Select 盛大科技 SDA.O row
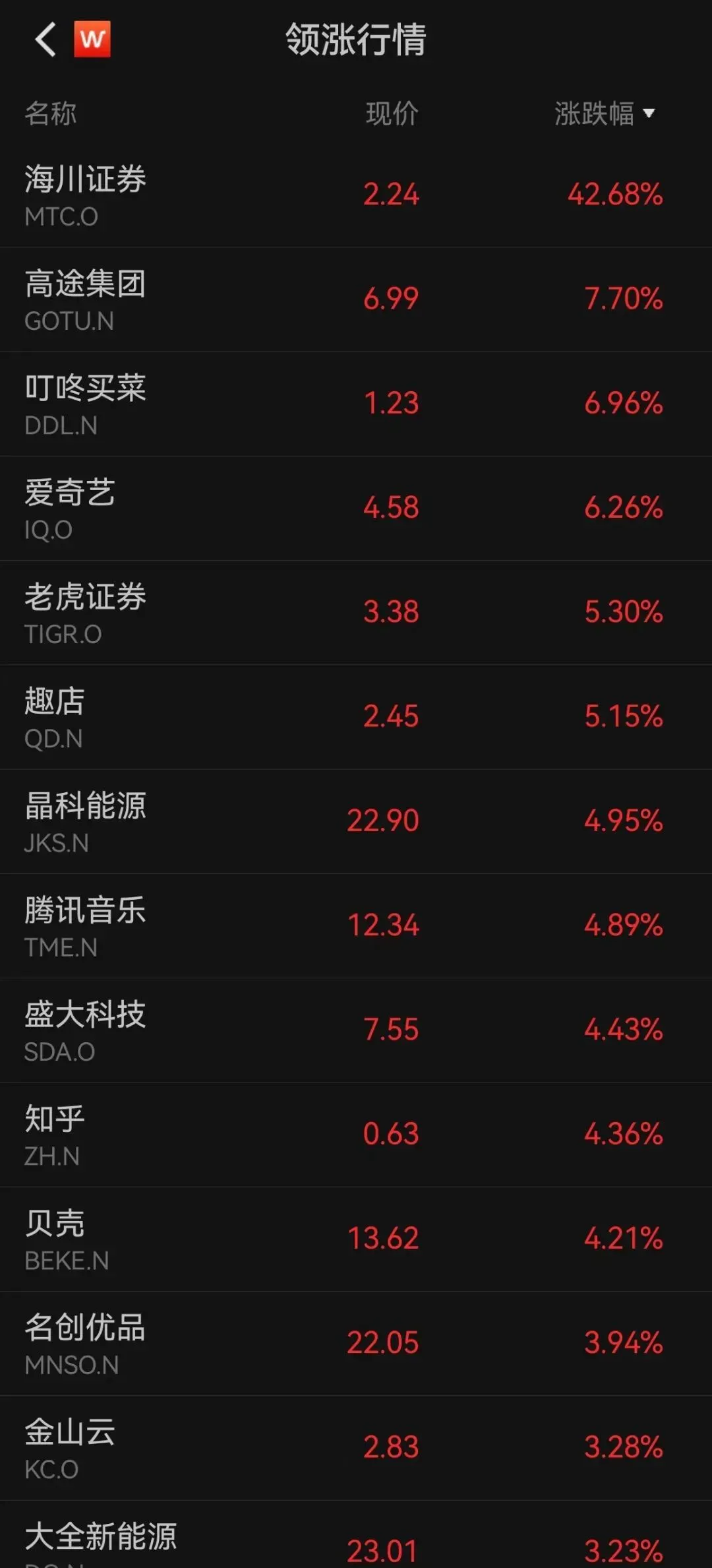Viewport: 712px width, 1568px height. (356, 1030)
